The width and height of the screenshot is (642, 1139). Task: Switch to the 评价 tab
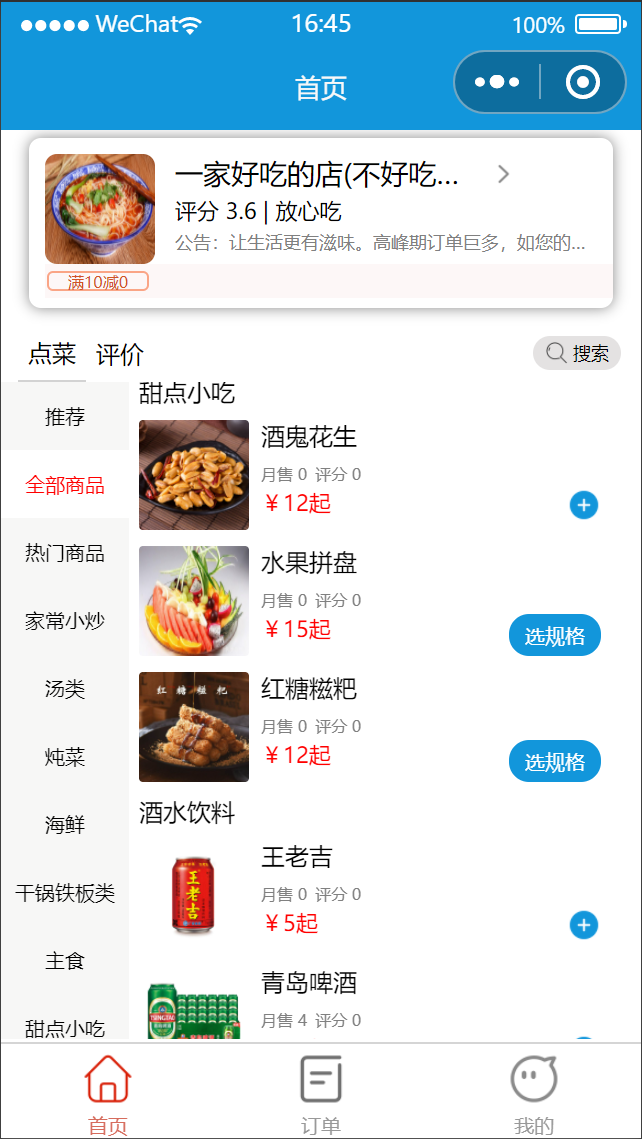point(120,355)
